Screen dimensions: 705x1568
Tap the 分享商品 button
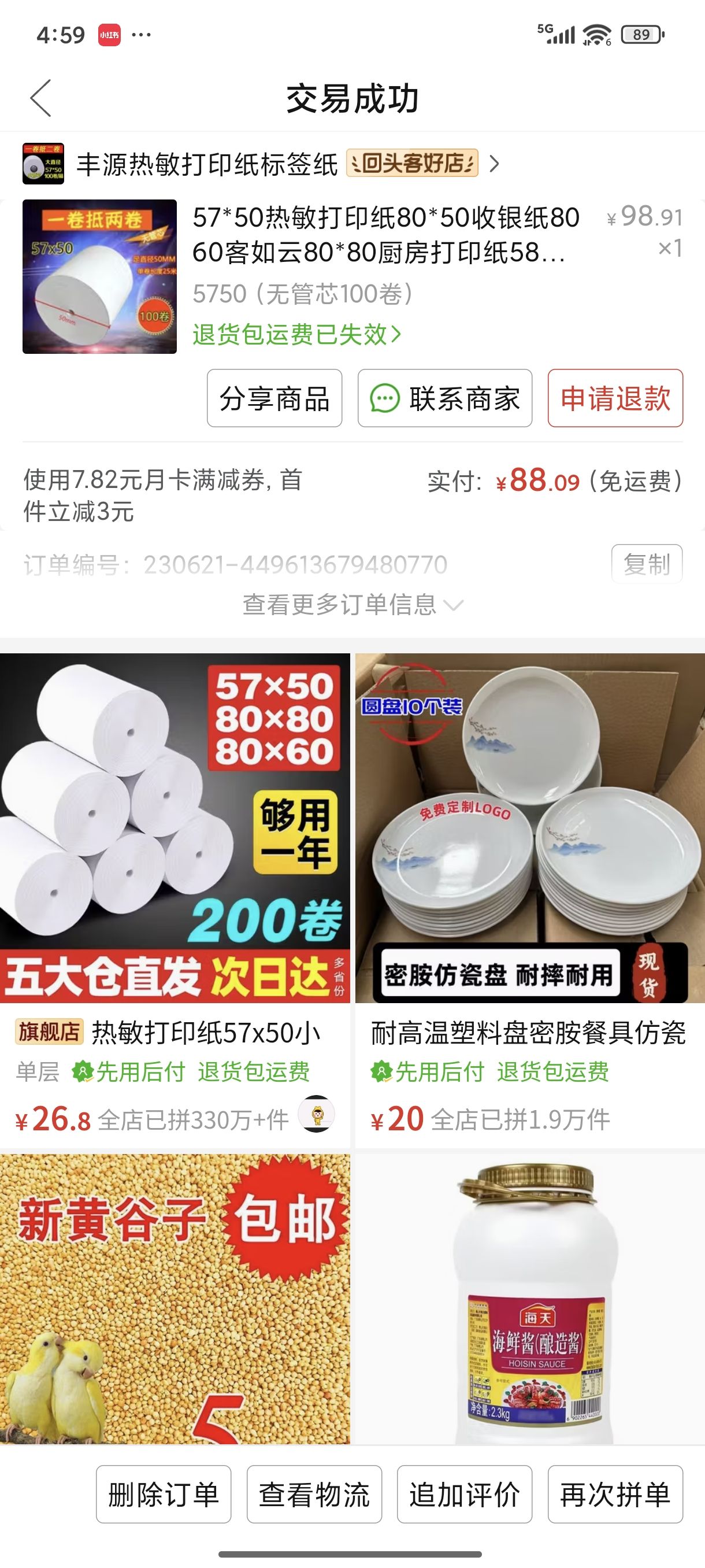(x=274, y=399)
